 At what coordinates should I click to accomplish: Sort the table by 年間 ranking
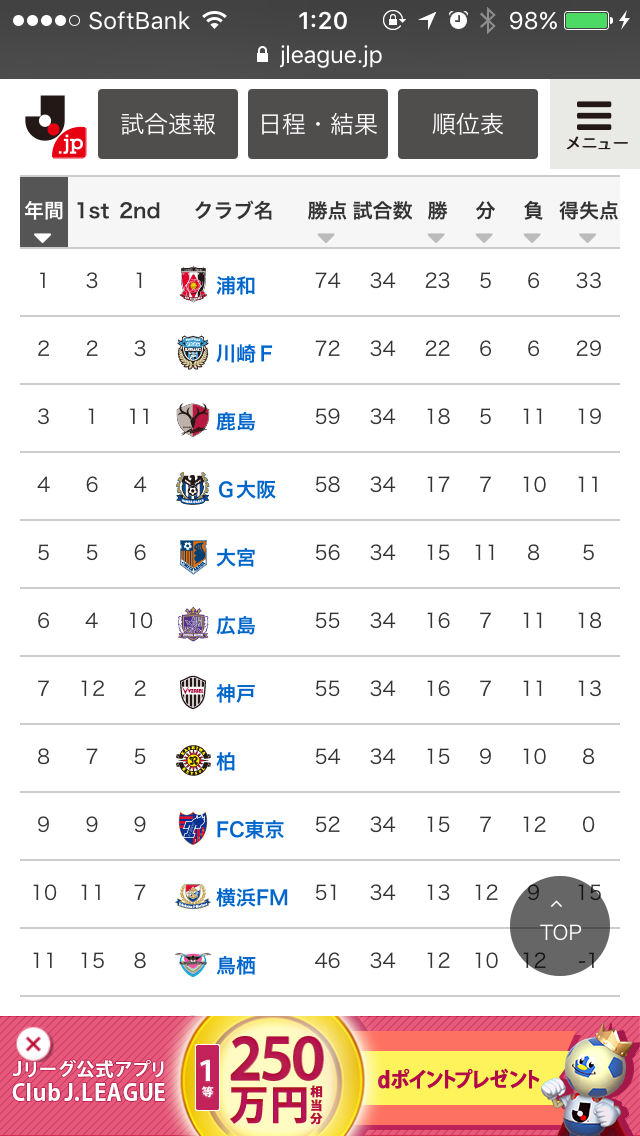43,220
